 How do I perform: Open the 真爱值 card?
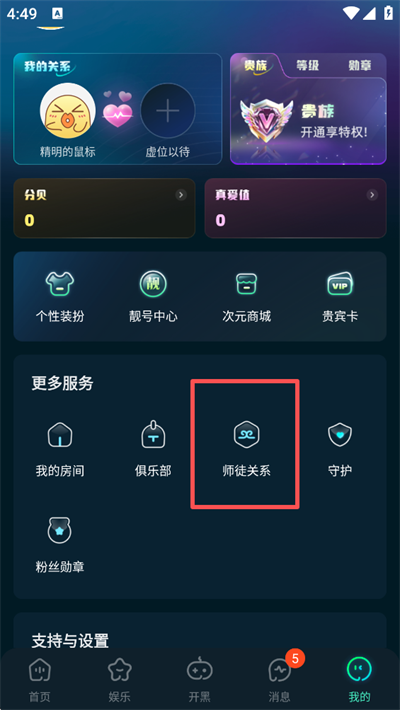296,208
